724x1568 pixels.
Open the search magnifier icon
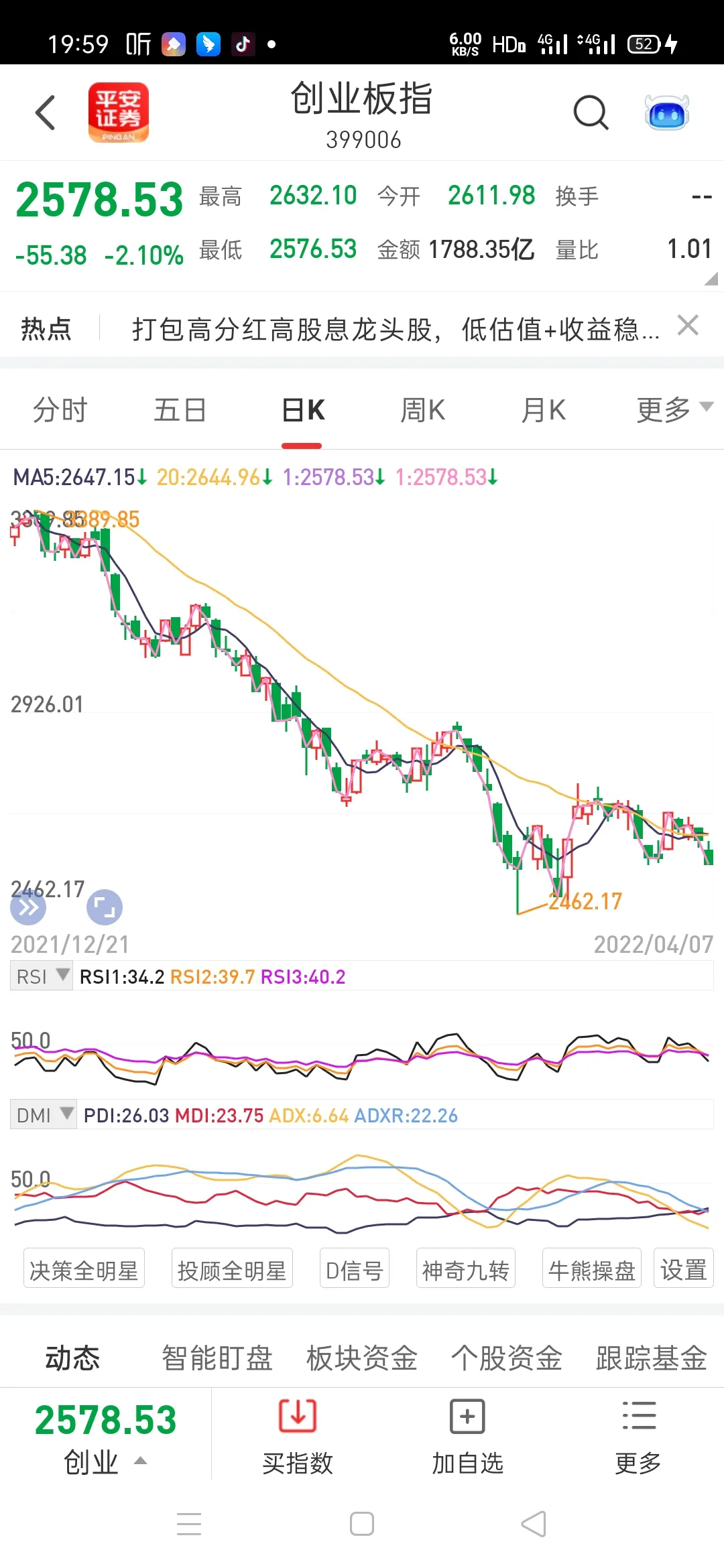591,113
